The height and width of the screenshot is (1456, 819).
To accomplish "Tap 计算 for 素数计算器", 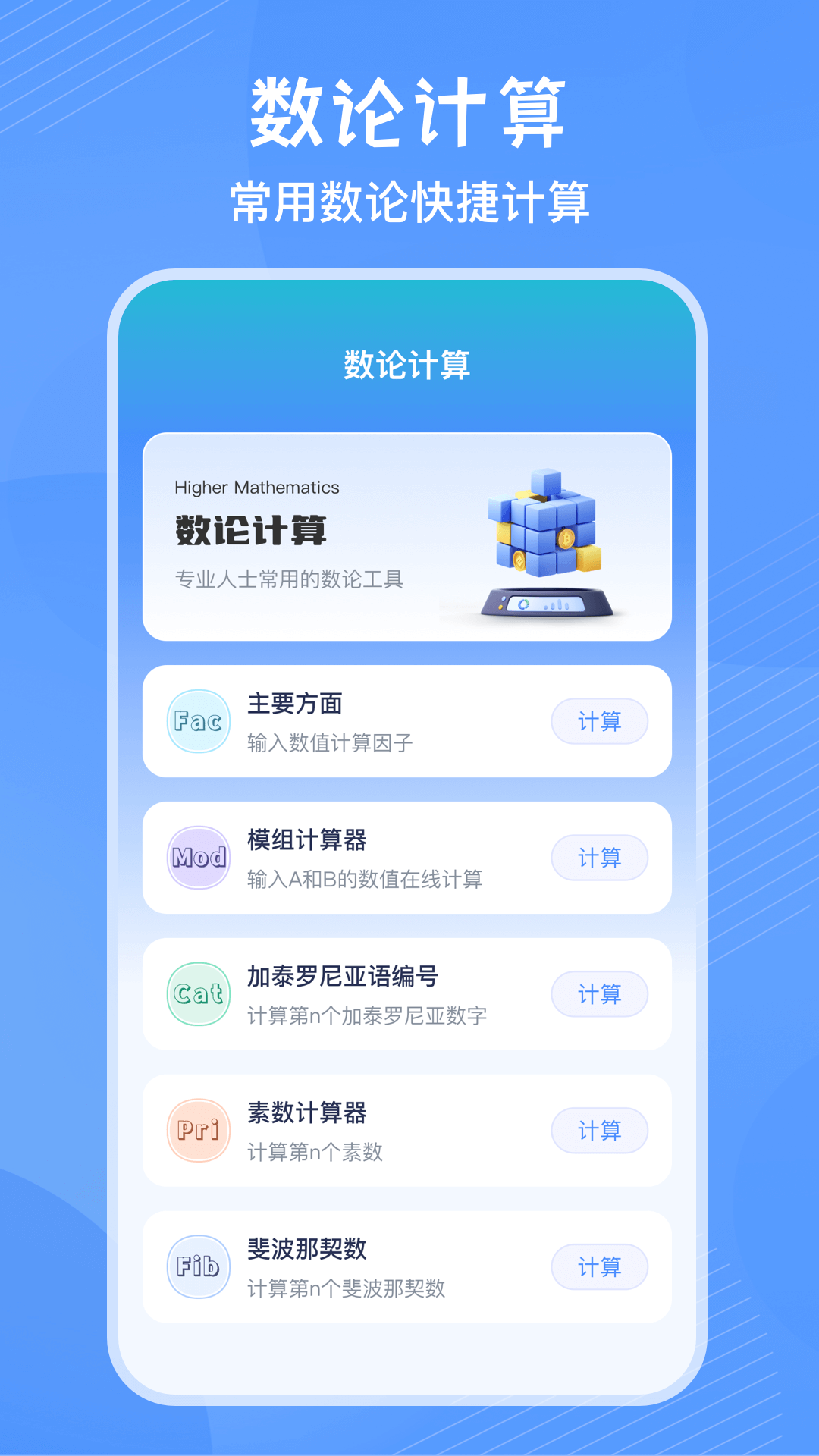I will pos(600,1131).
